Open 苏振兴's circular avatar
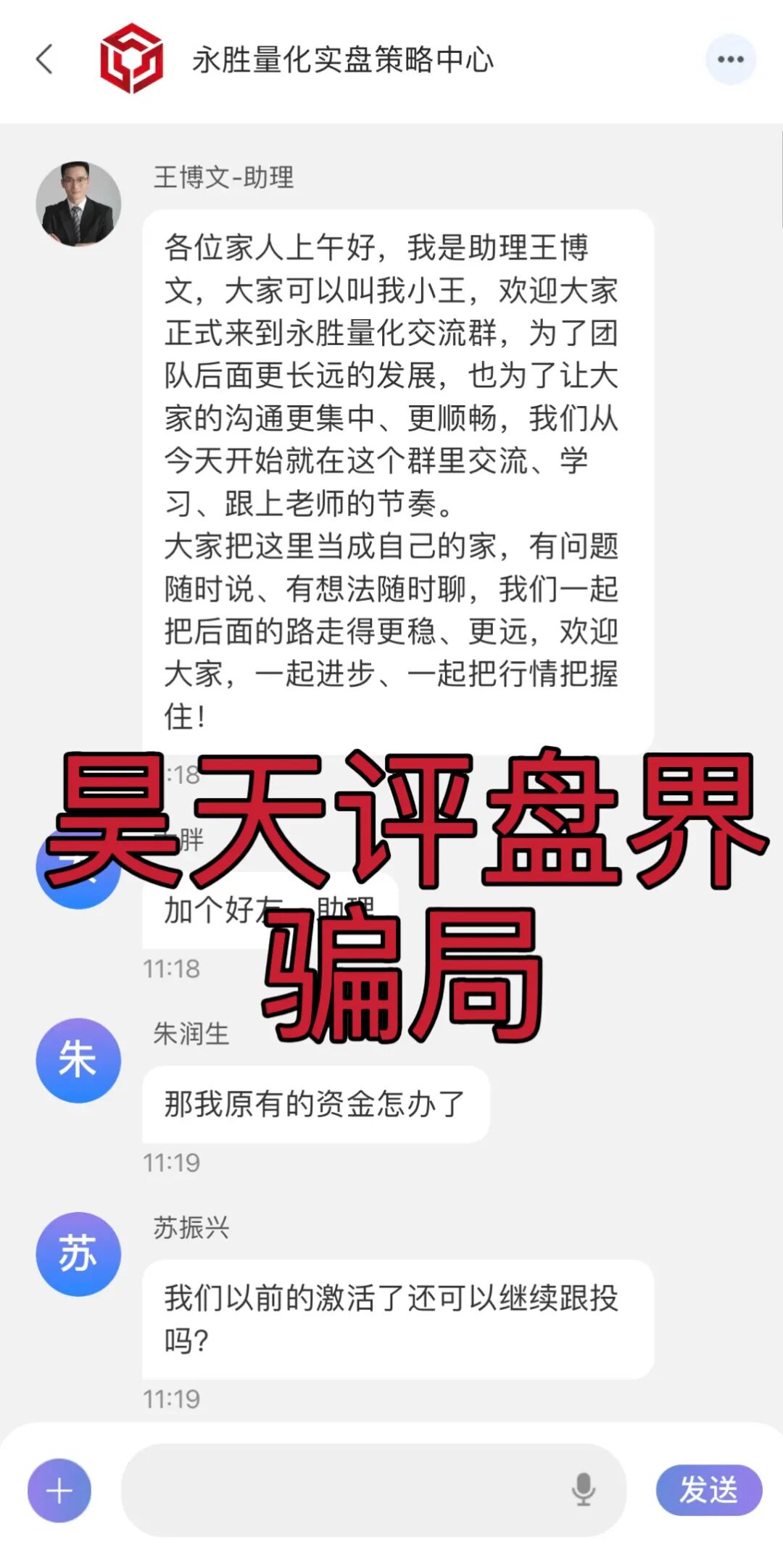The width and height of the screenshot is (783, 1568). pos(78,1256)
